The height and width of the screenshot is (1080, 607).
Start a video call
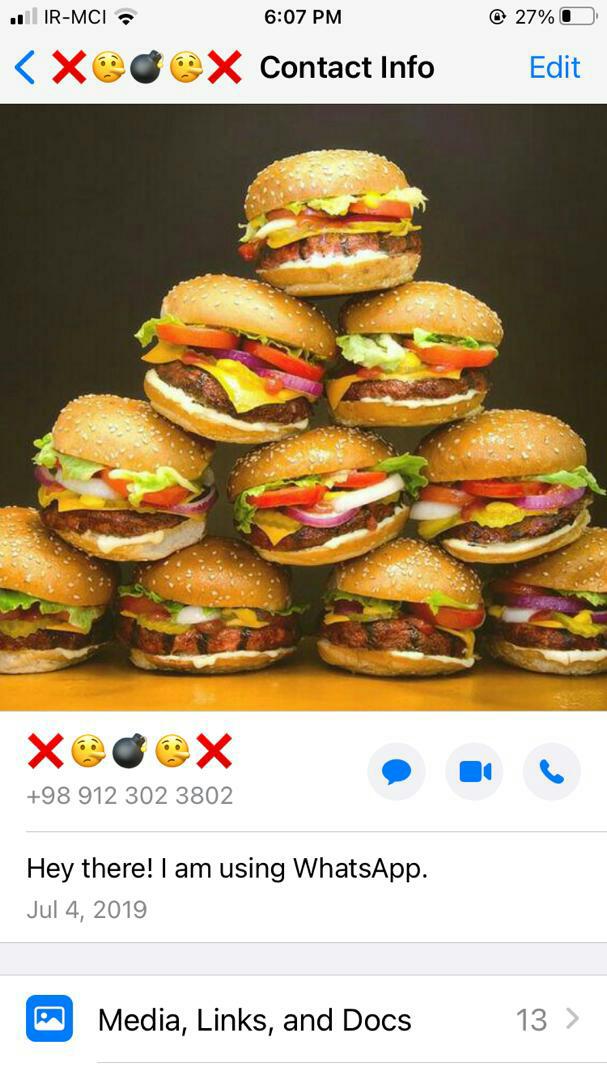474,772
